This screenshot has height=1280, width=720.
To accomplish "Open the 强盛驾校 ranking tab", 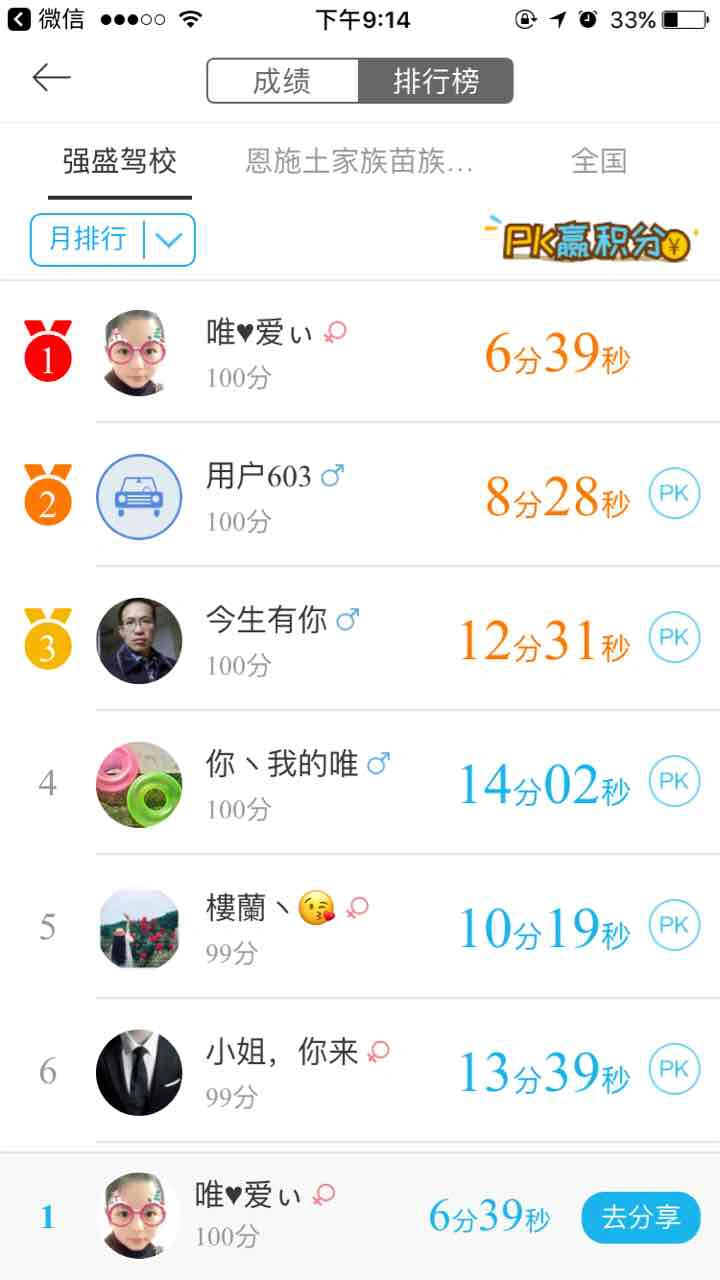I will tap(120, 162).
